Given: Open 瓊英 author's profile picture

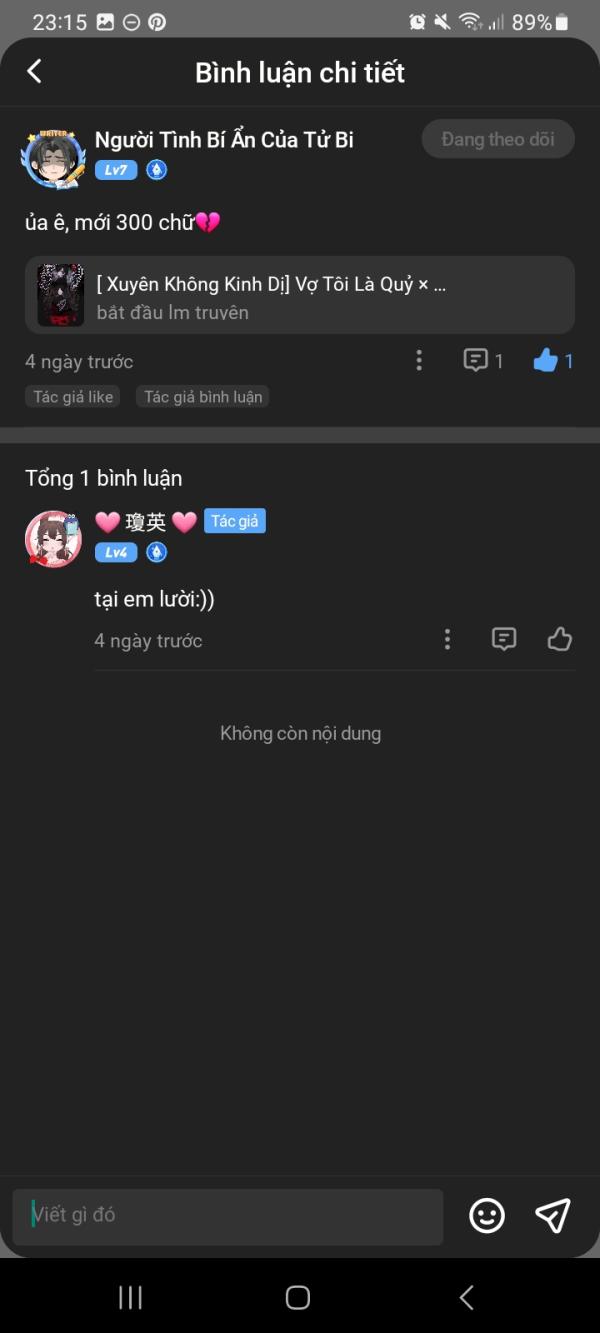Looking at the screenshot, I should 53,539.
